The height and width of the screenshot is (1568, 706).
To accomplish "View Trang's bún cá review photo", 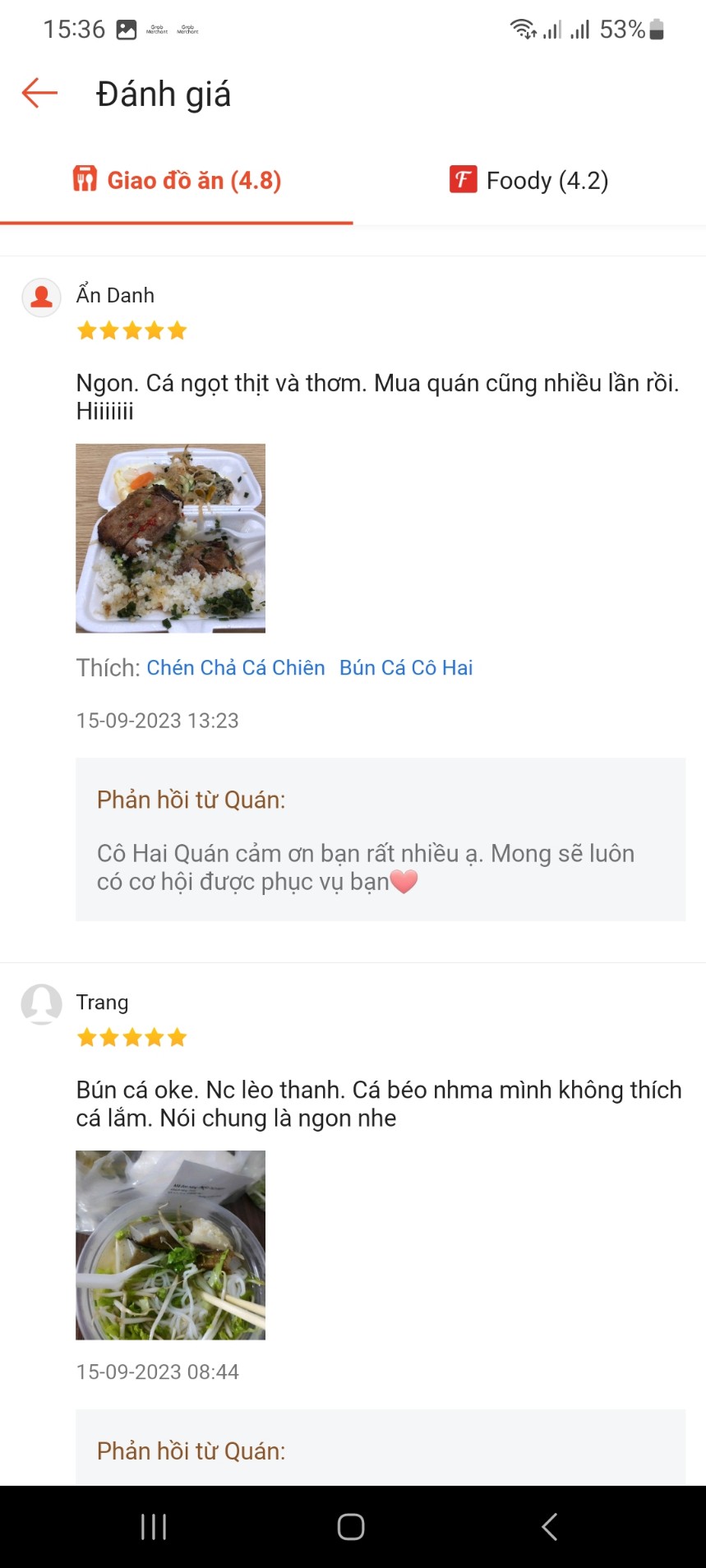I will click(x=171, y=1245).
